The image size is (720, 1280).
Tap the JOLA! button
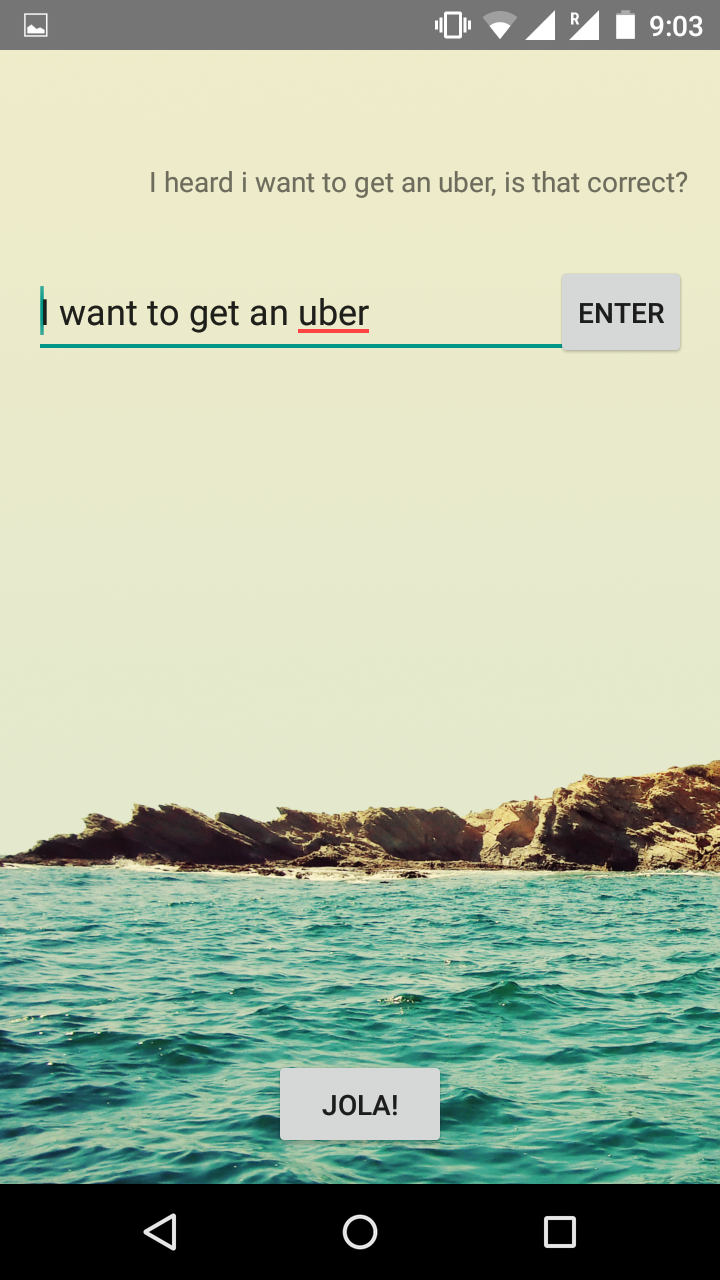point(360,1104)
